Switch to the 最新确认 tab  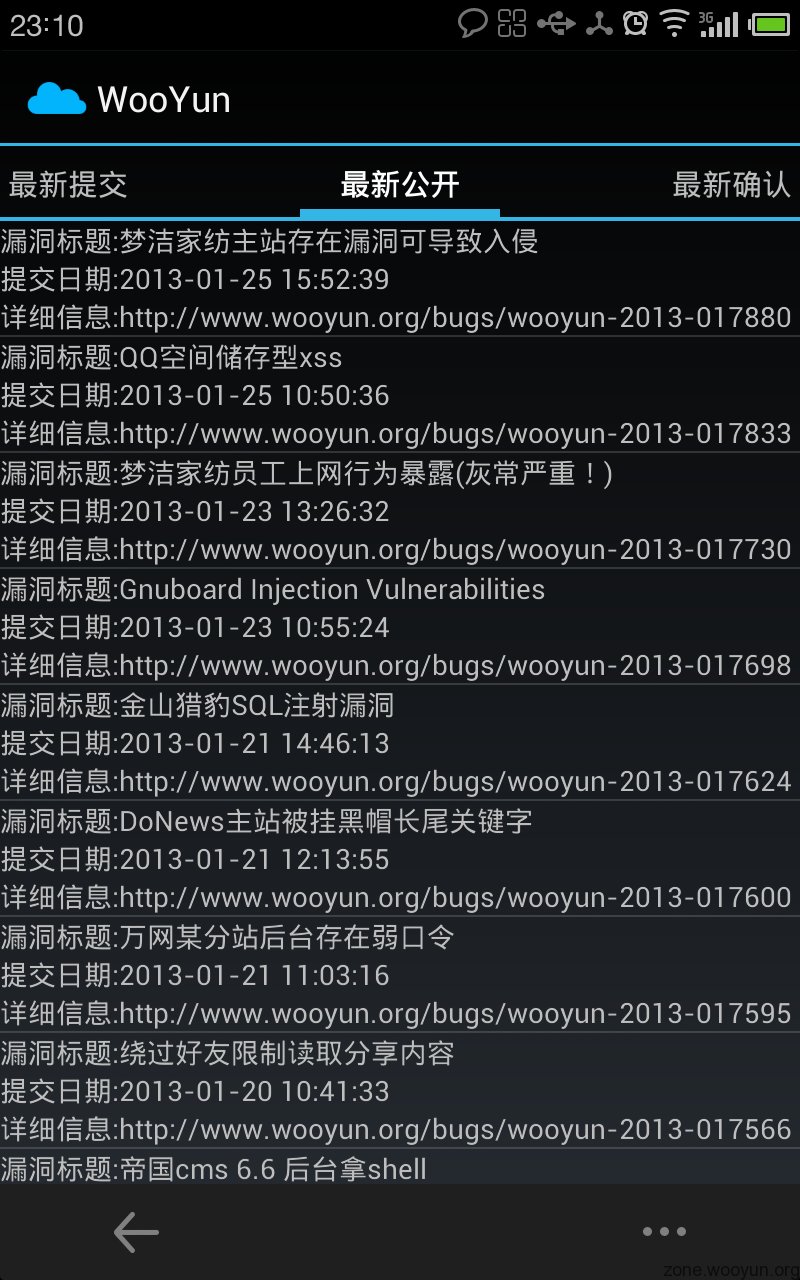point(731,184)
